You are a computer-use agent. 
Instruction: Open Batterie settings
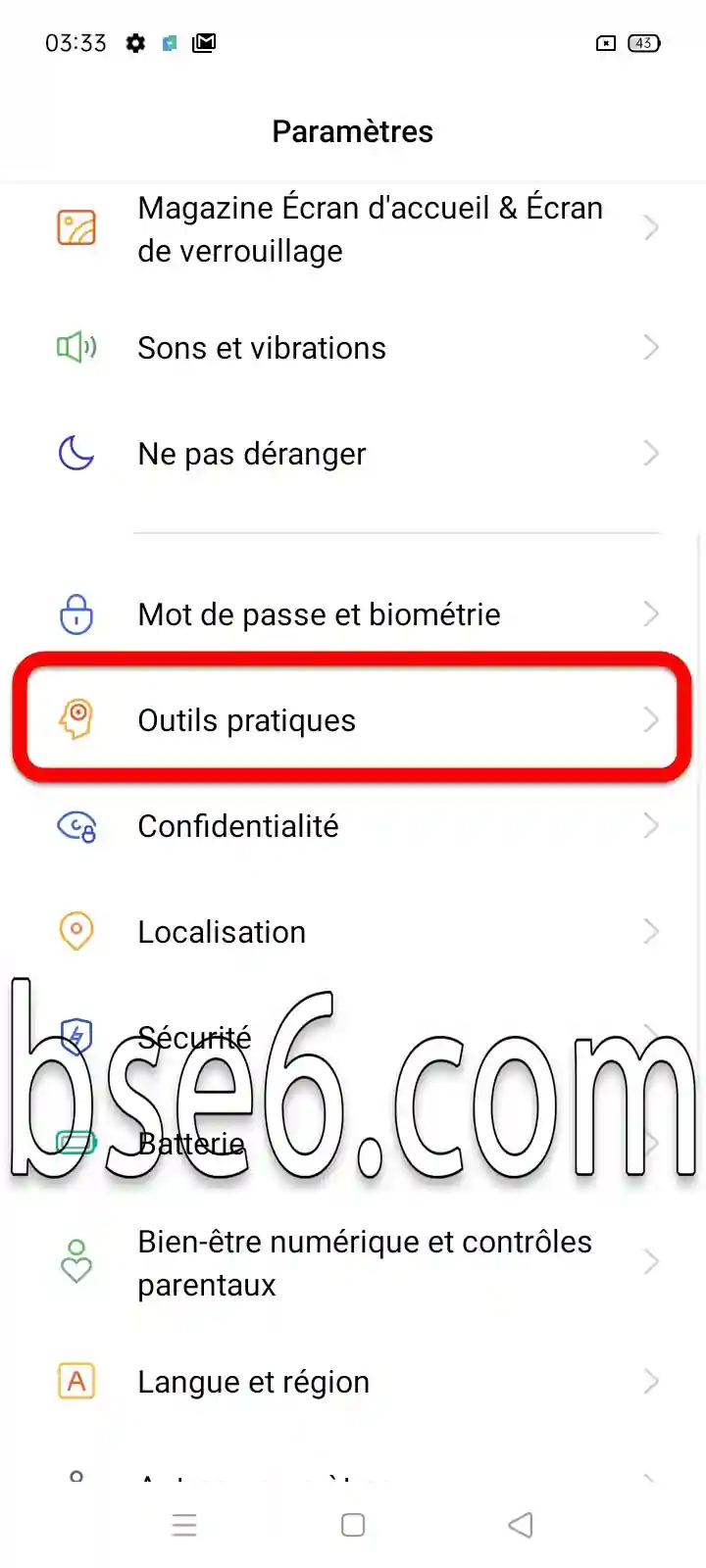click(353, 1144)
